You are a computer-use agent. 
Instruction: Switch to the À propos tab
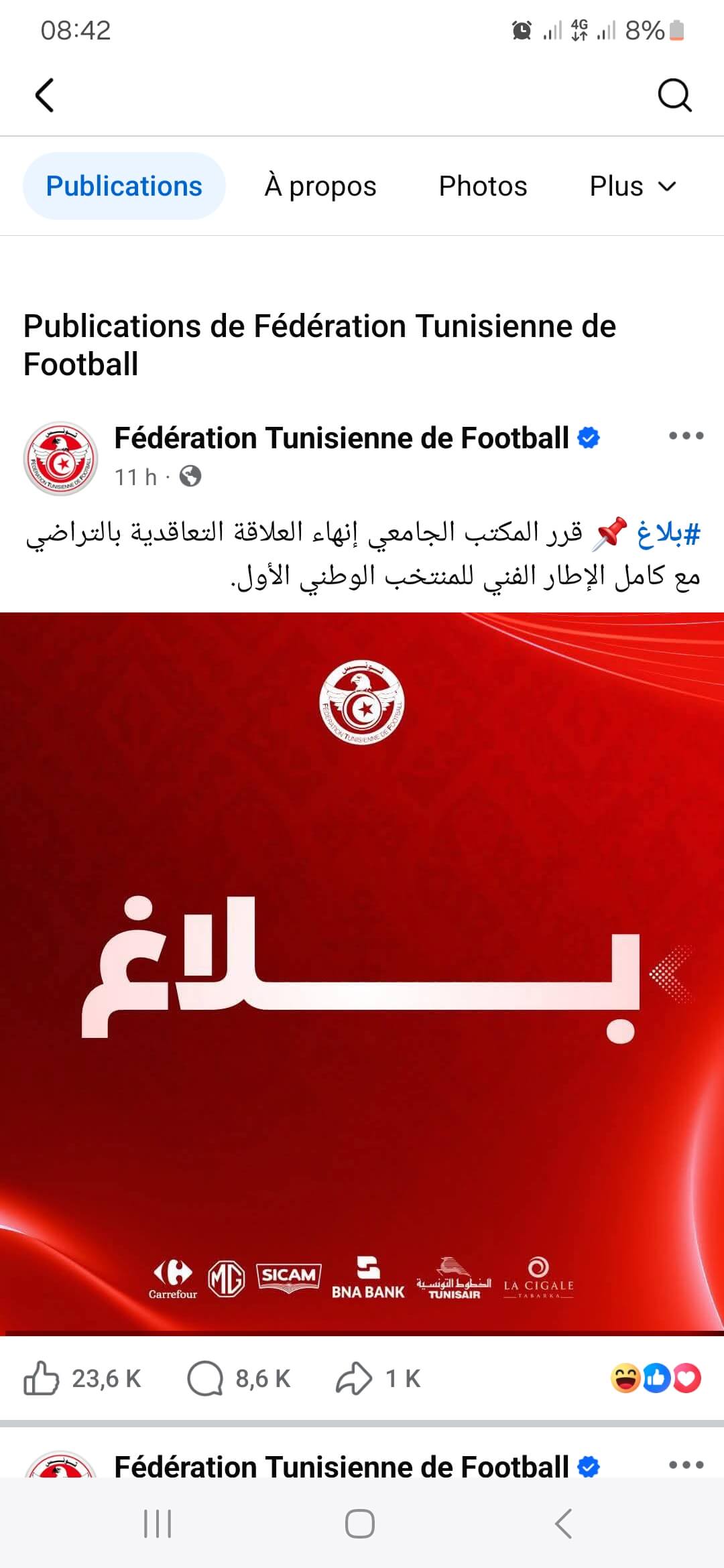click(320, 186)
